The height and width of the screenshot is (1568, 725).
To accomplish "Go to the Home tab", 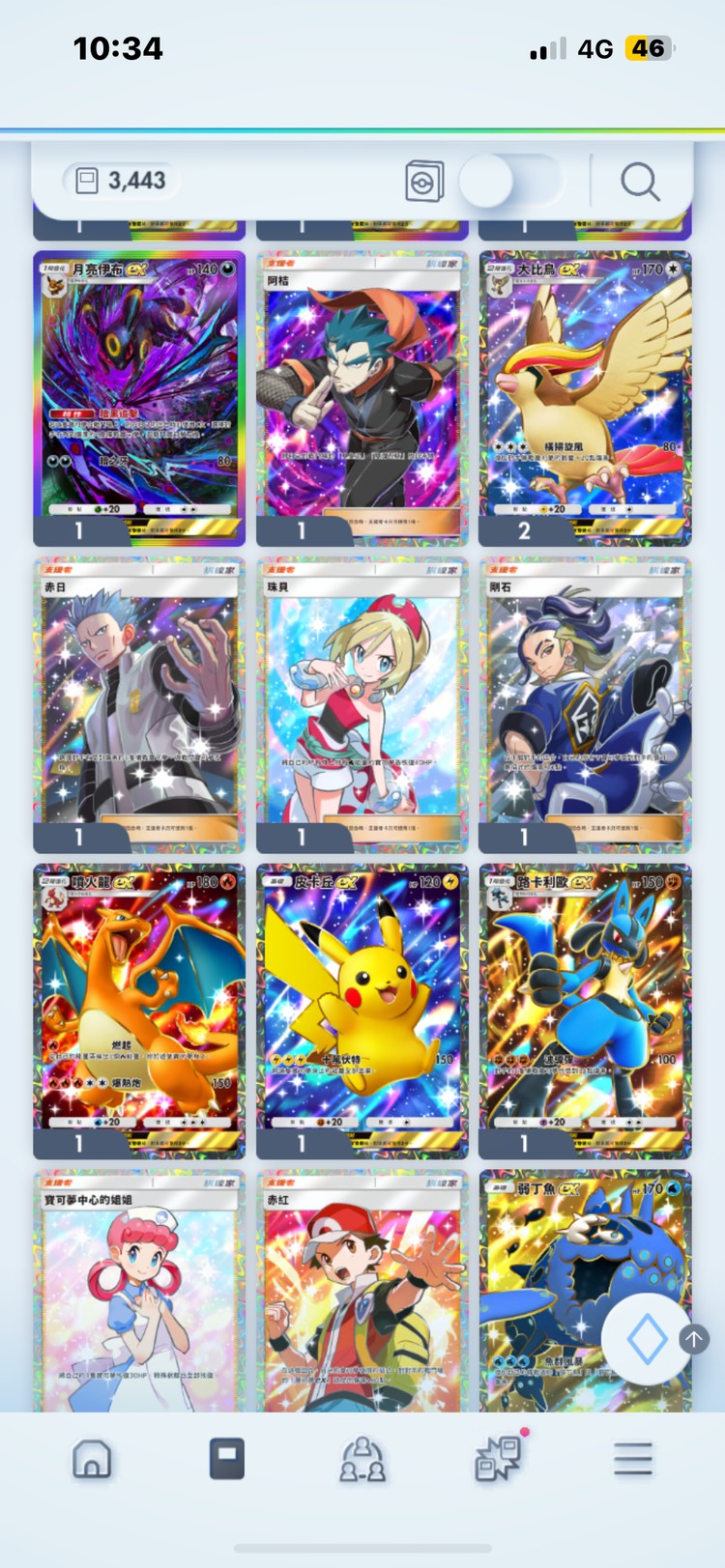I will tap(92, 1459).
